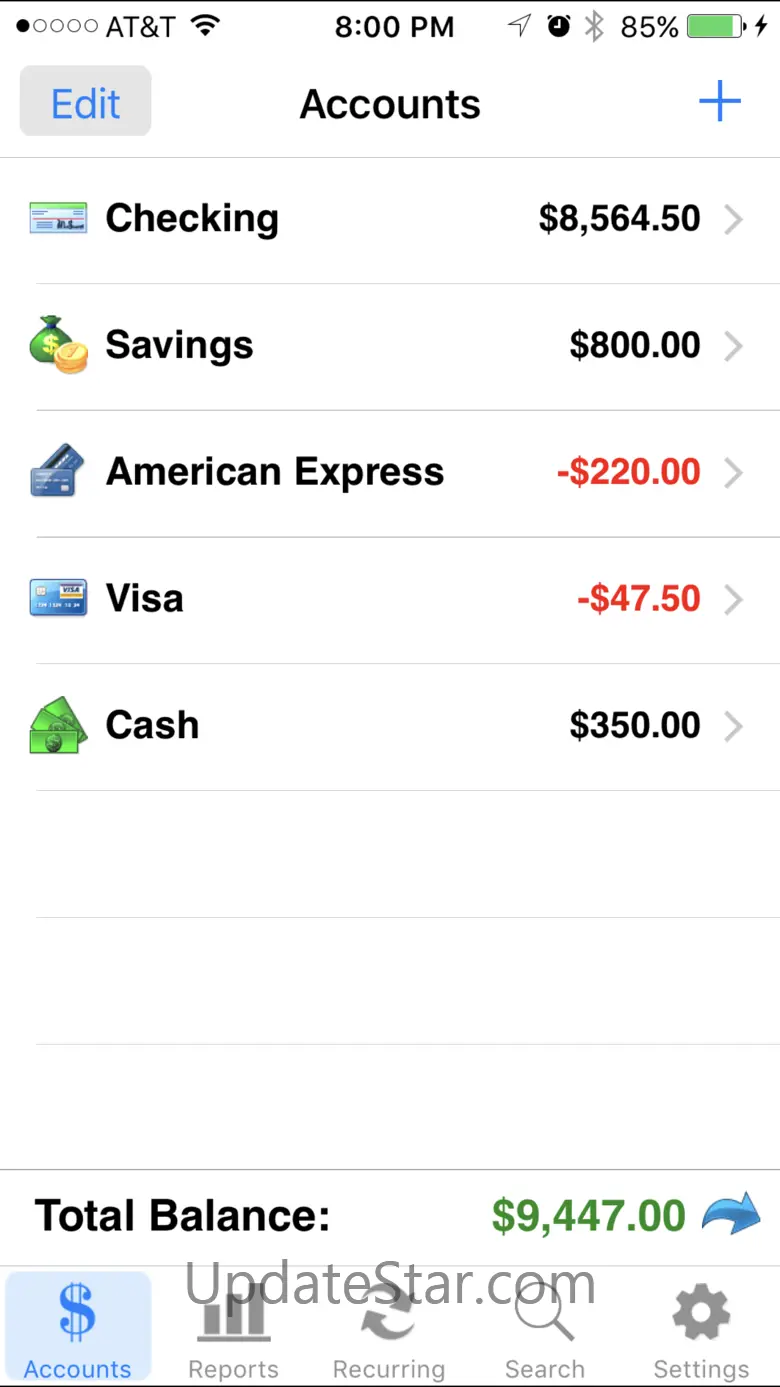
Task: Switch to the Reports tab
Action: [233, 1327]
